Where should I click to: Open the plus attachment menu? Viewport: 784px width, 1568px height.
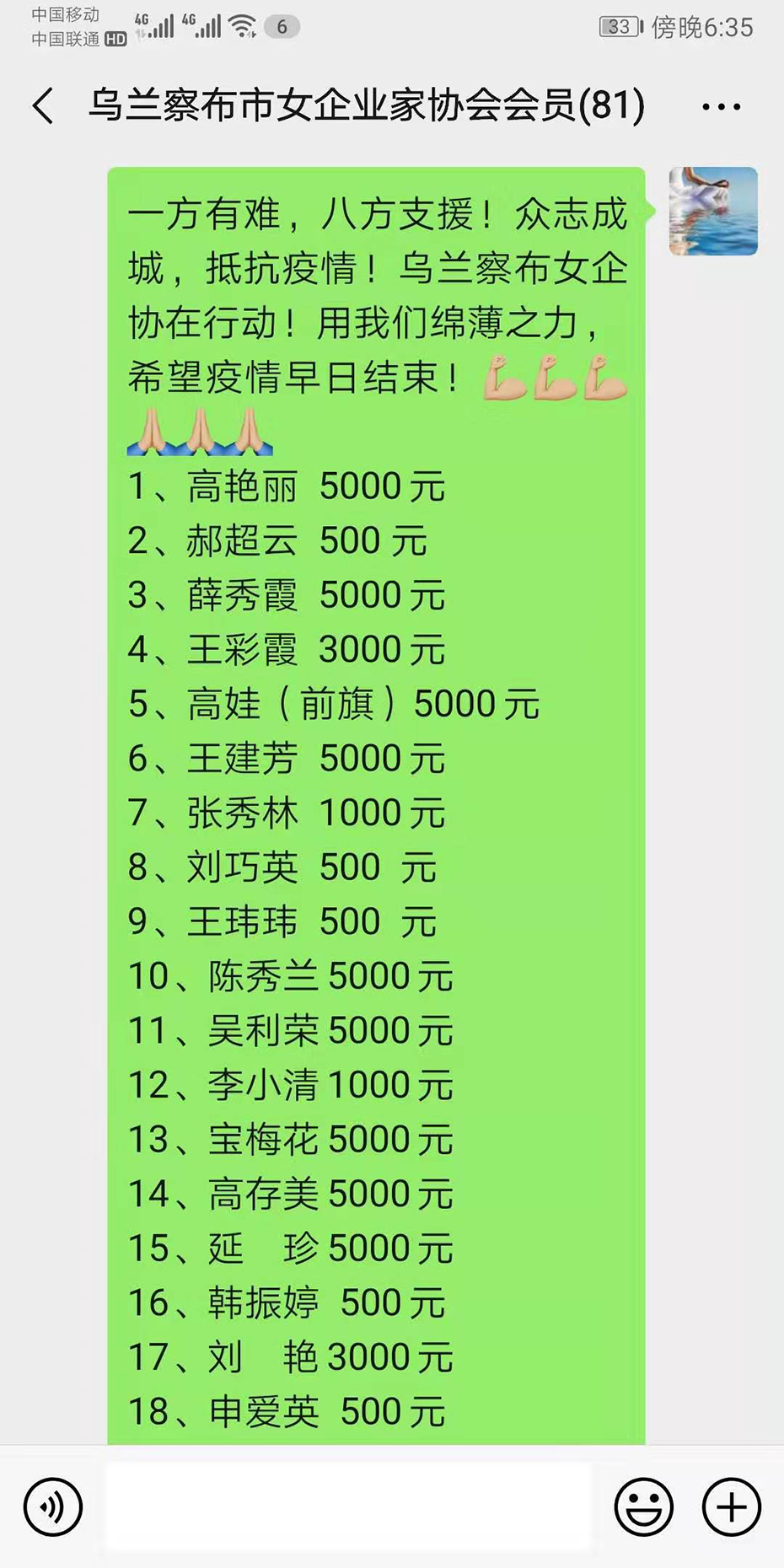click(732, 1506)
